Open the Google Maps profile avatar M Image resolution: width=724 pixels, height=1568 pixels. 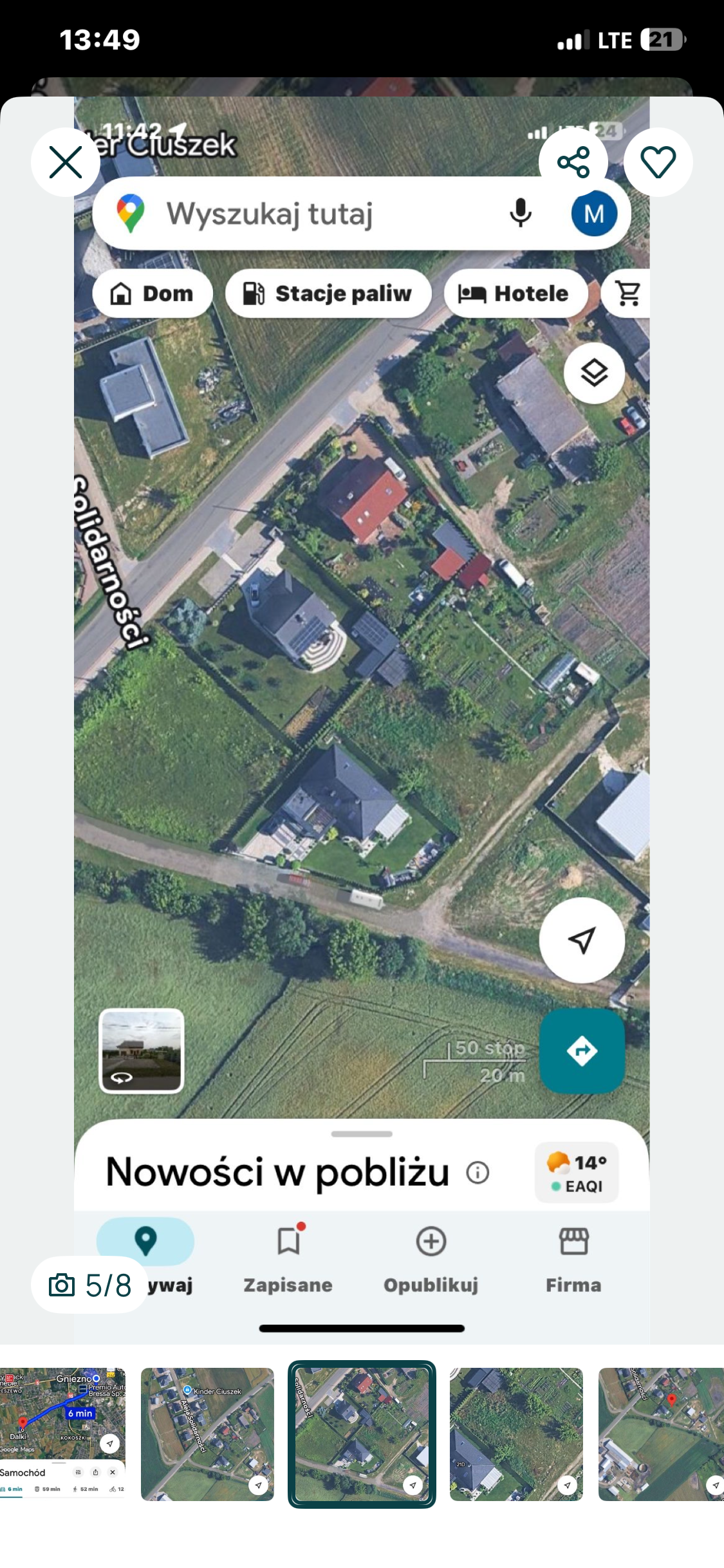[593, 213]
